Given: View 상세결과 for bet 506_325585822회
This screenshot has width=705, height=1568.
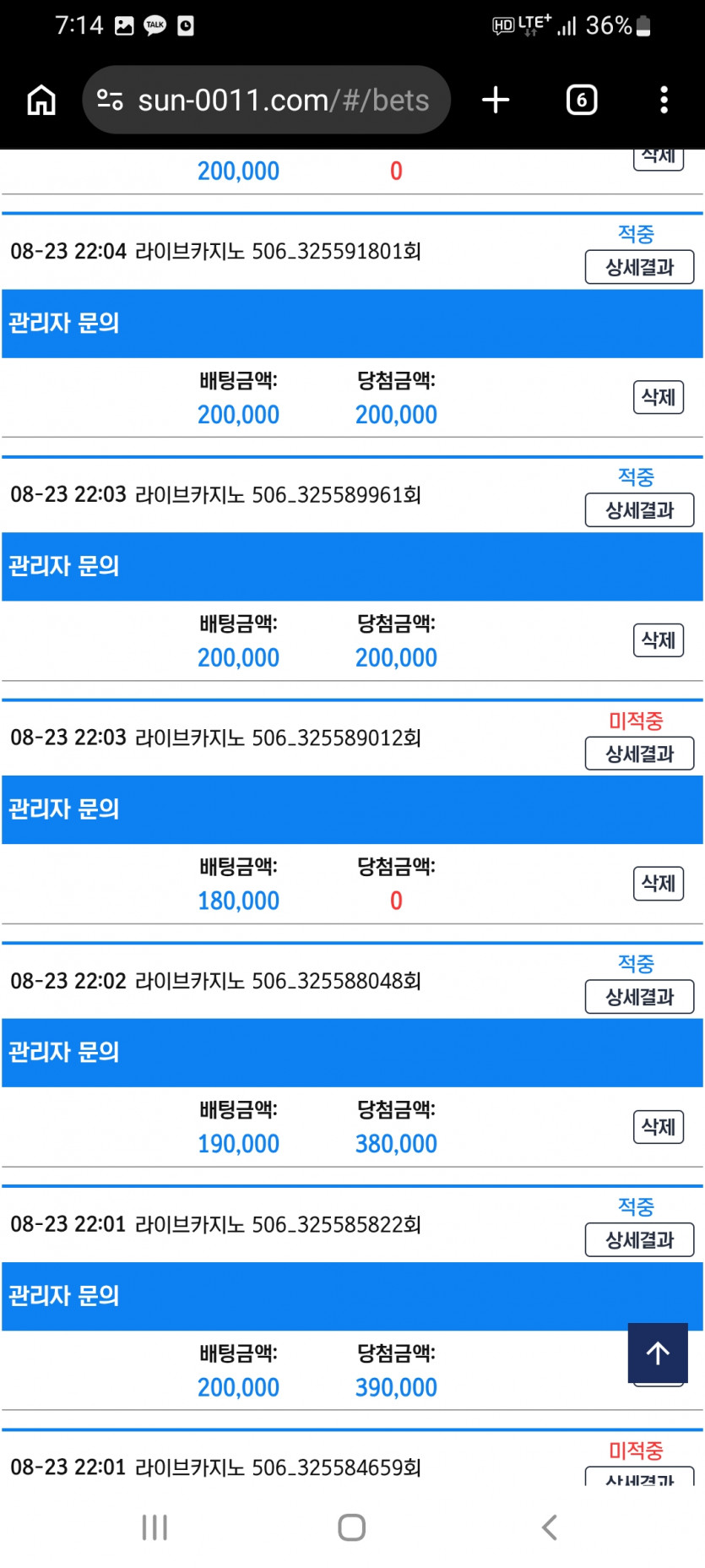Looking at the screenshot, I should click(x=639, y=1240).
